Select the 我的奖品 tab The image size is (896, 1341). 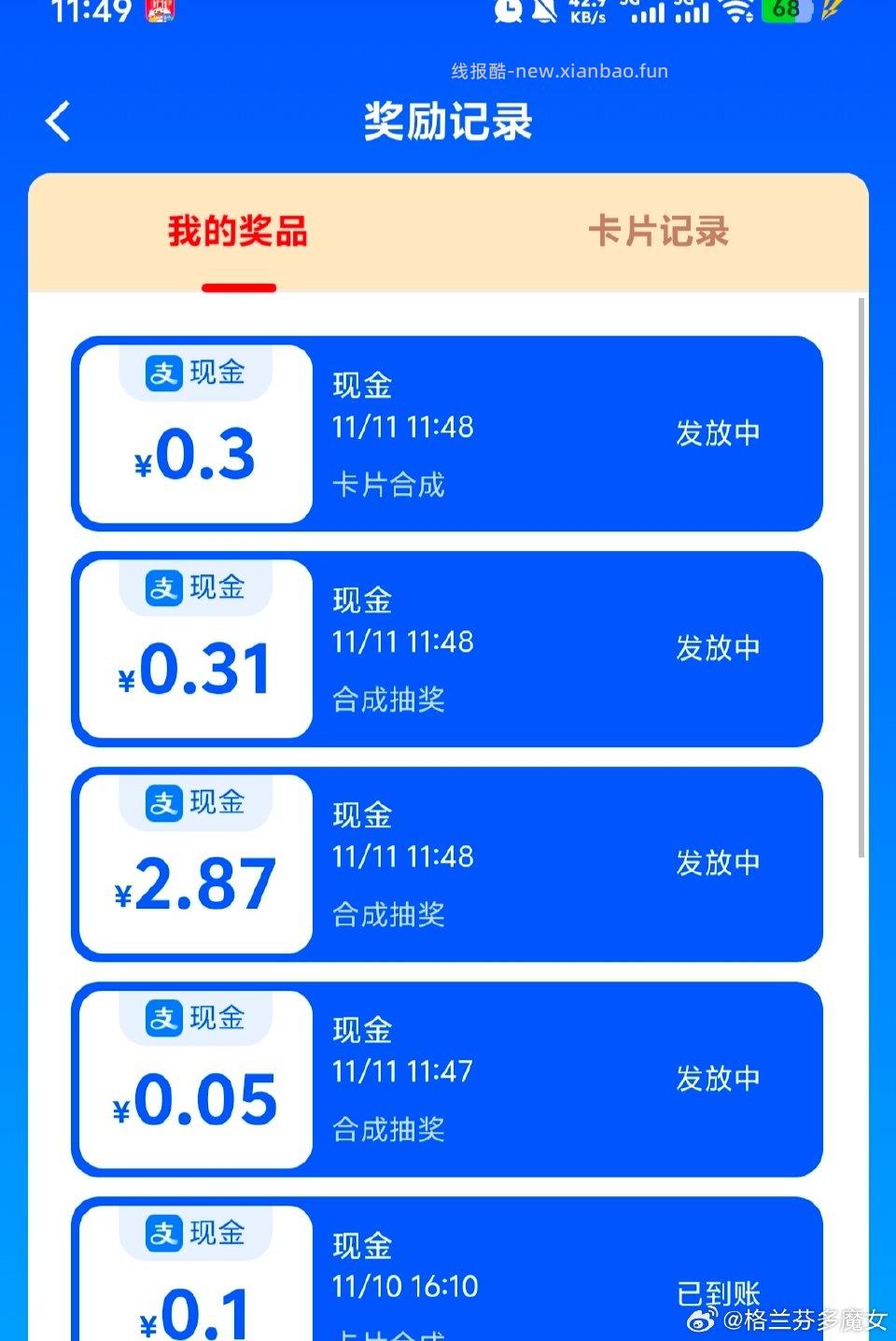tap(238, 233)
